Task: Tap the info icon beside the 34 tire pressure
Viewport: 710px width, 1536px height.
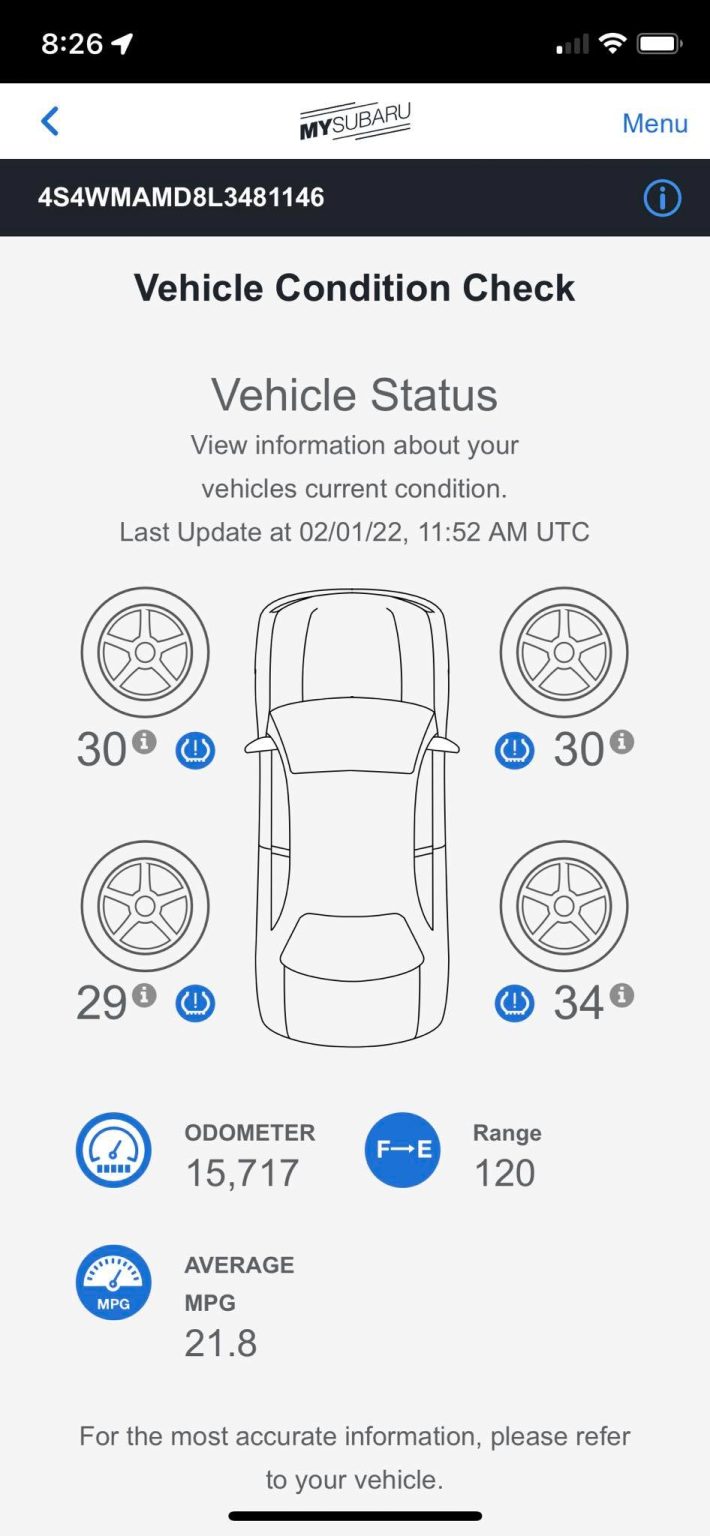Action: 622,995
